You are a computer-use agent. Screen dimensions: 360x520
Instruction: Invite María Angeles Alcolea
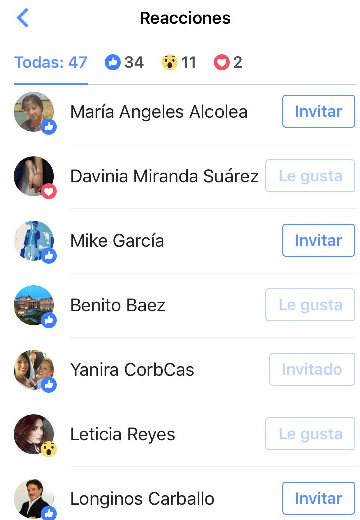click(318, 111)
